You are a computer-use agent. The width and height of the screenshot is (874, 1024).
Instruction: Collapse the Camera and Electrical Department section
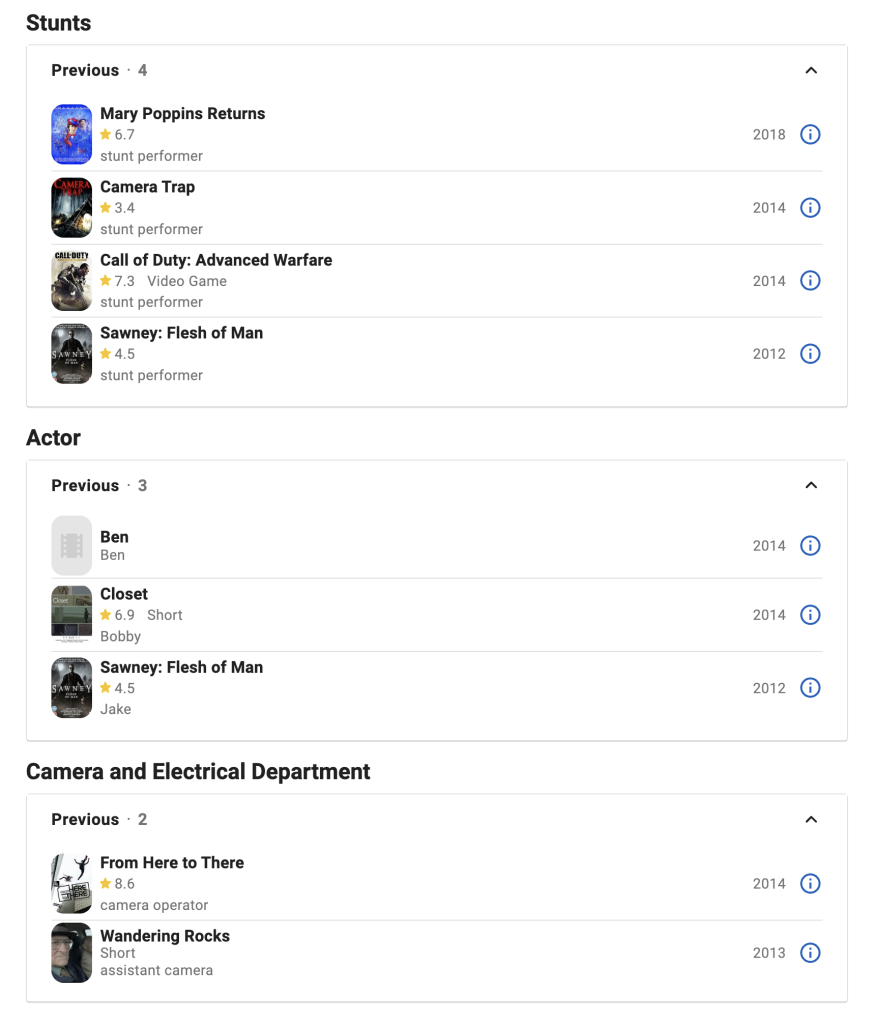coord(811,819)
